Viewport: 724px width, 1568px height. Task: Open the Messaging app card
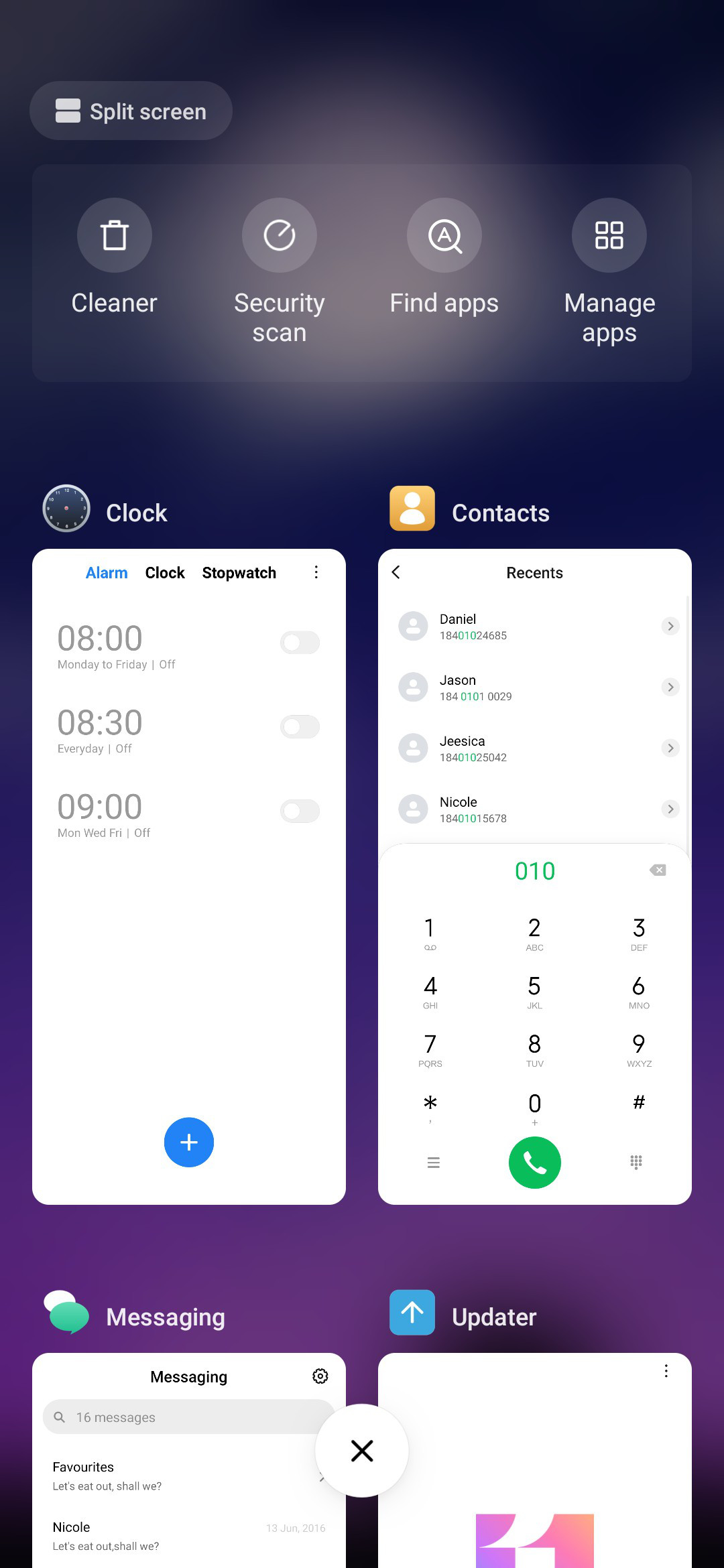pyautogui.click(x=189, y=1460)
